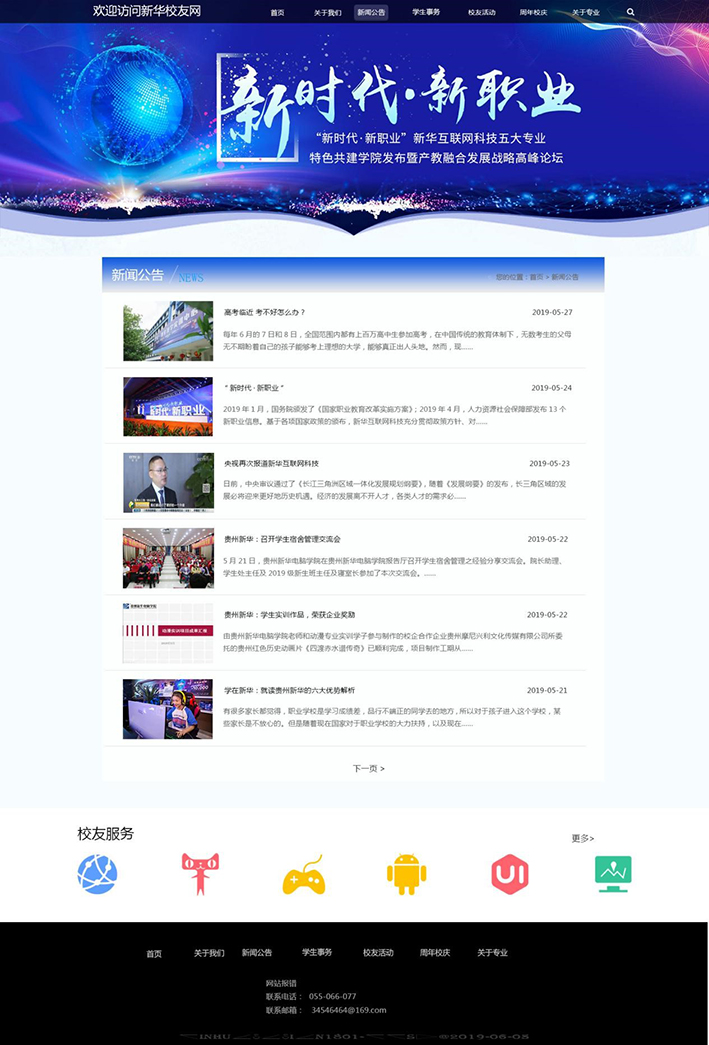
Task: Open 关于我们 in the top navigation
Action: (x=327, y=13)
